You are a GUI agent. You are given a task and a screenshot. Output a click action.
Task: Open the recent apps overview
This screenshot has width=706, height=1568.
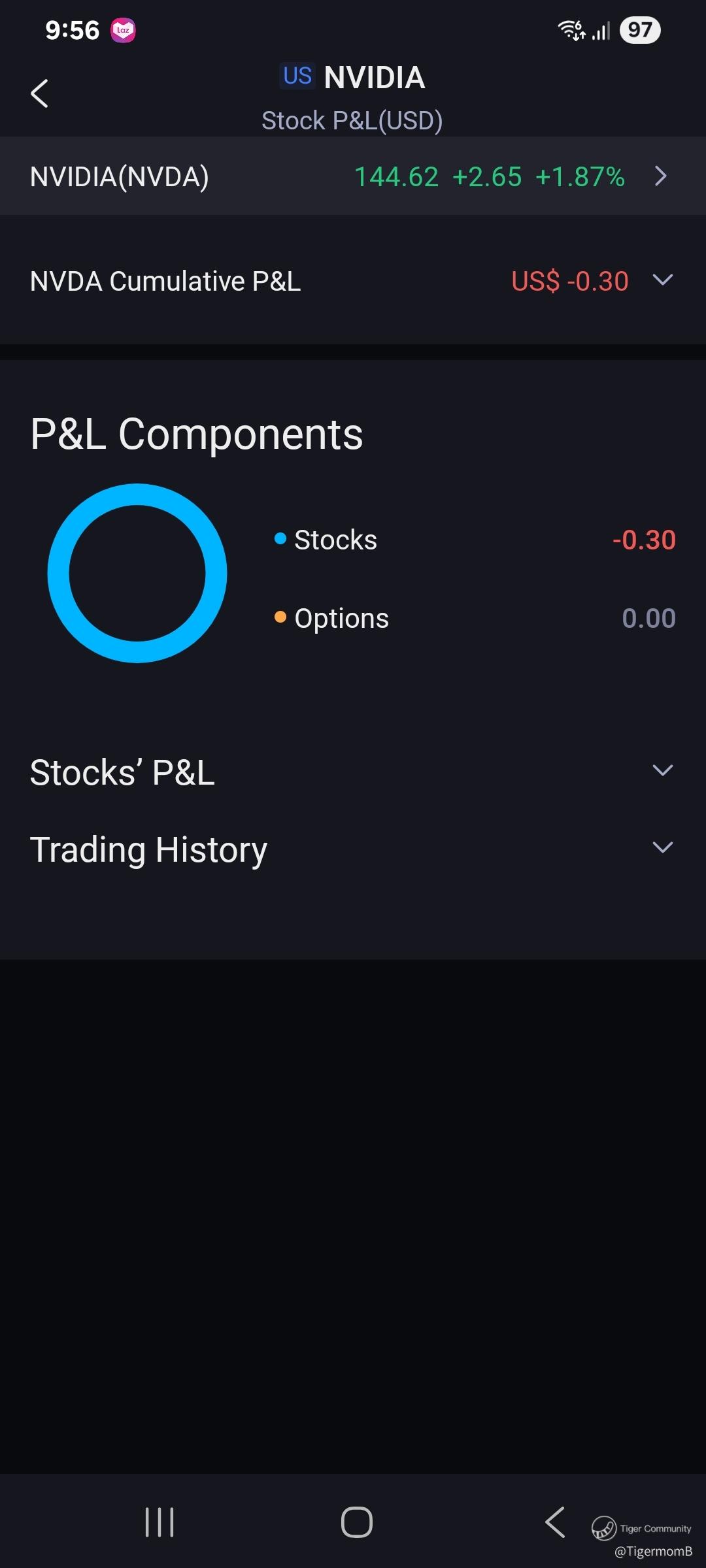pyautogui.click(x=160, y=1522)
